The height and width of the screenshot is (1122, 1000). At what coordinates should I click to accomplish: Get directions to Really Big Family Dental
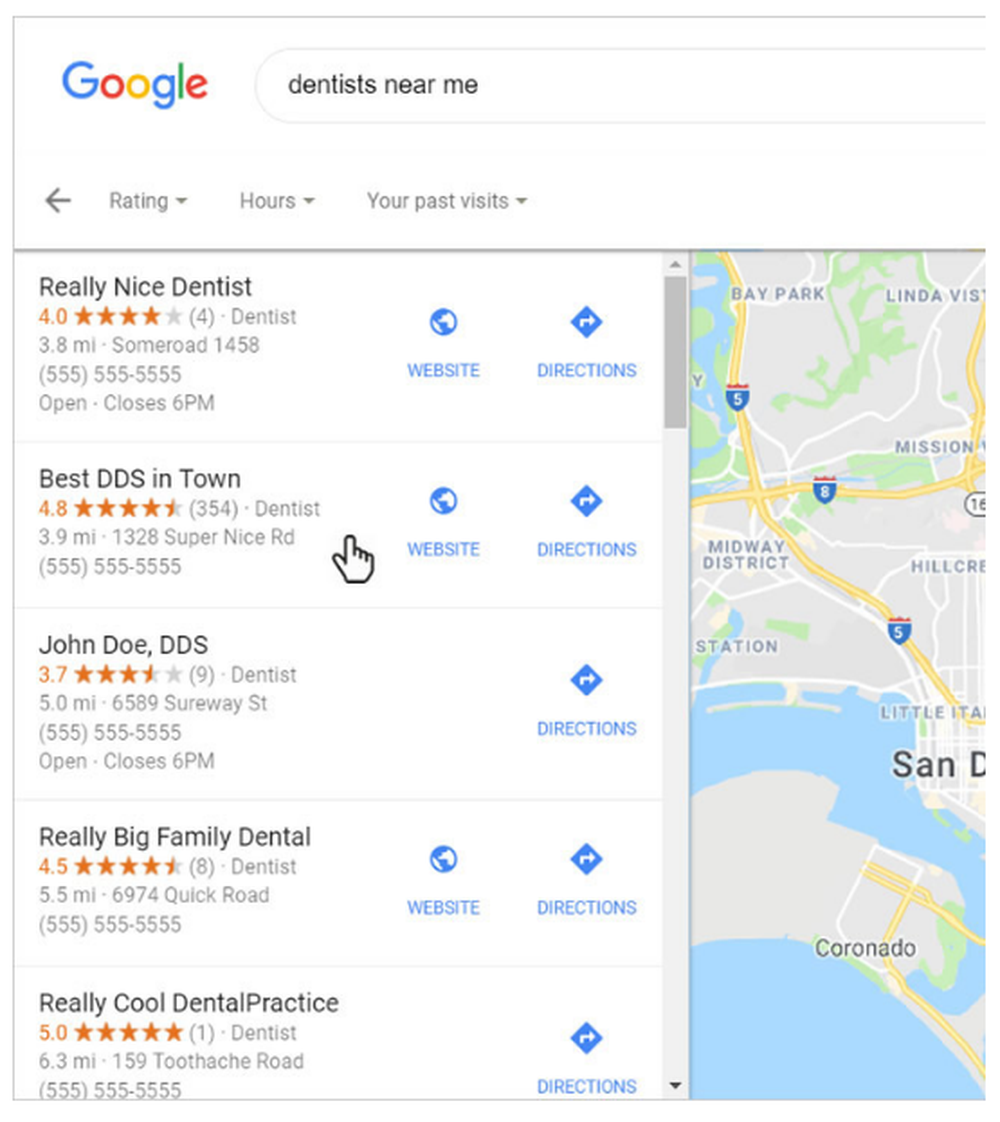click(587, 859)
